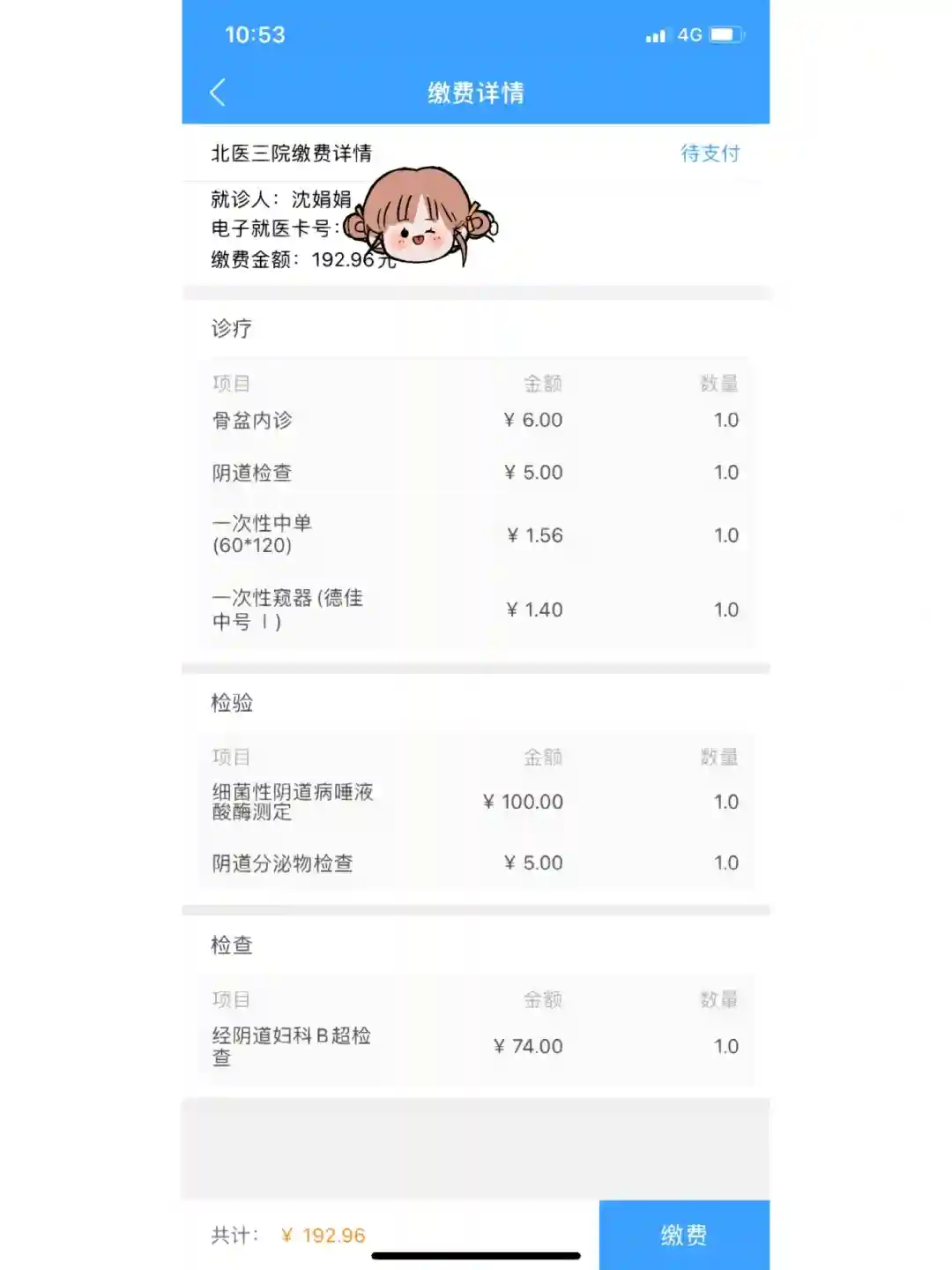Image resolution: width=952 pixels, height=1270 pixels.
Task: Go back from payment details
Action: [x=218, y=93]
